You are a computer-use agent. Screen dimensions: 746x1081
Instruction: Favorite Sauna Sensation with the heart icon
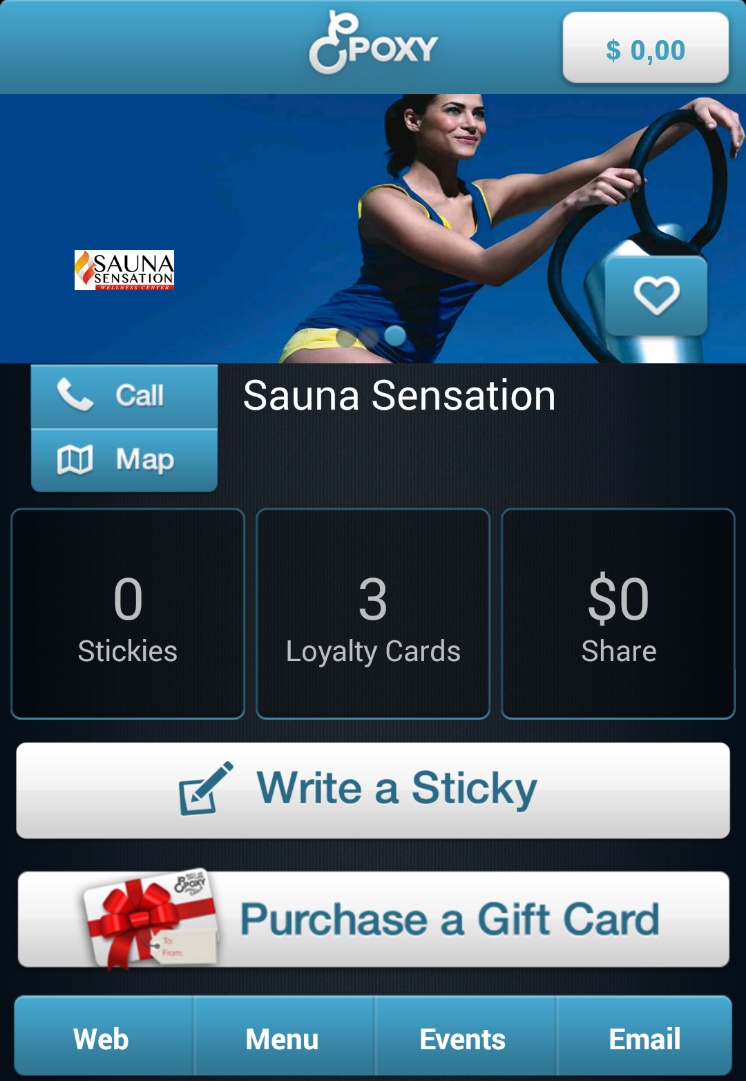656,295
